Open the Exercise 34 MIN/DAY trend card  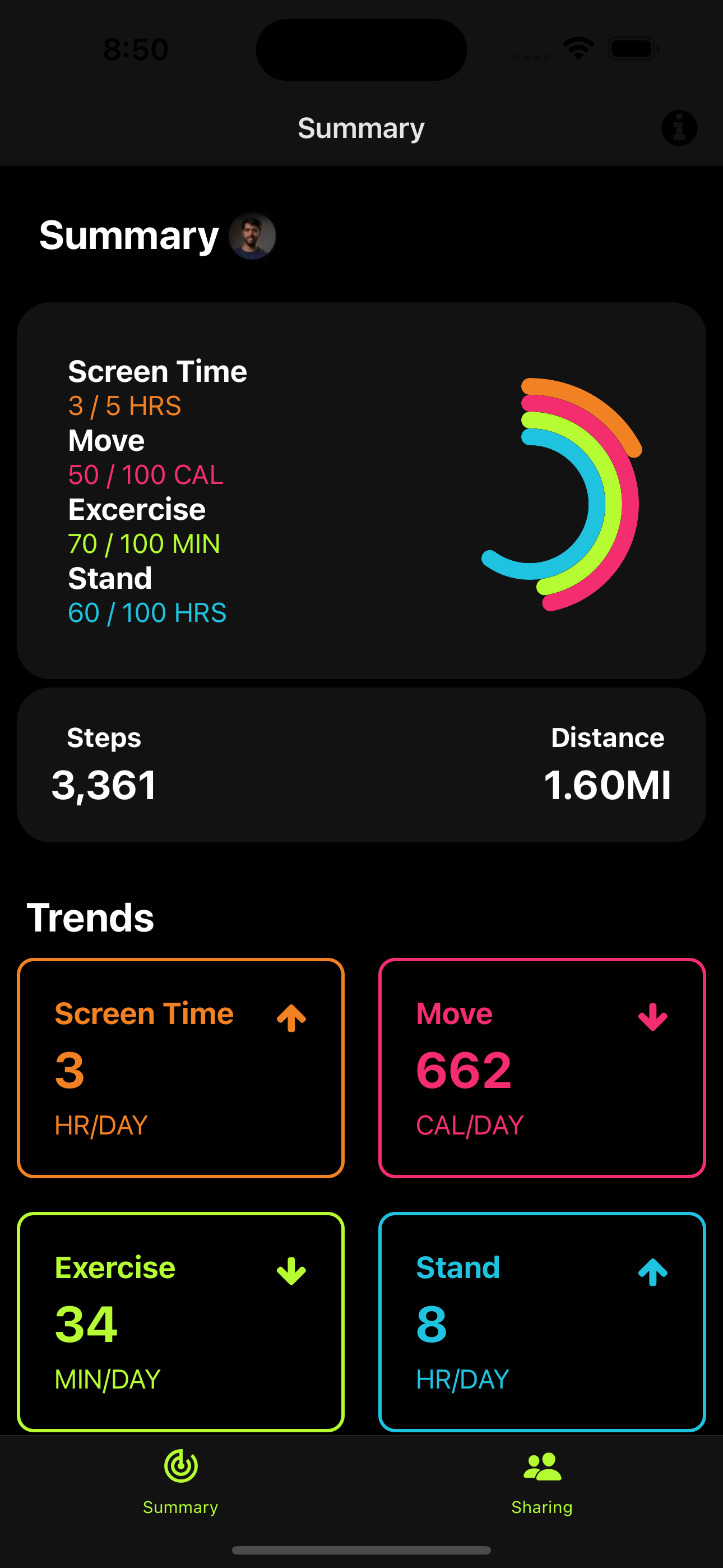pyautogui.click(x=180, y=1321)
